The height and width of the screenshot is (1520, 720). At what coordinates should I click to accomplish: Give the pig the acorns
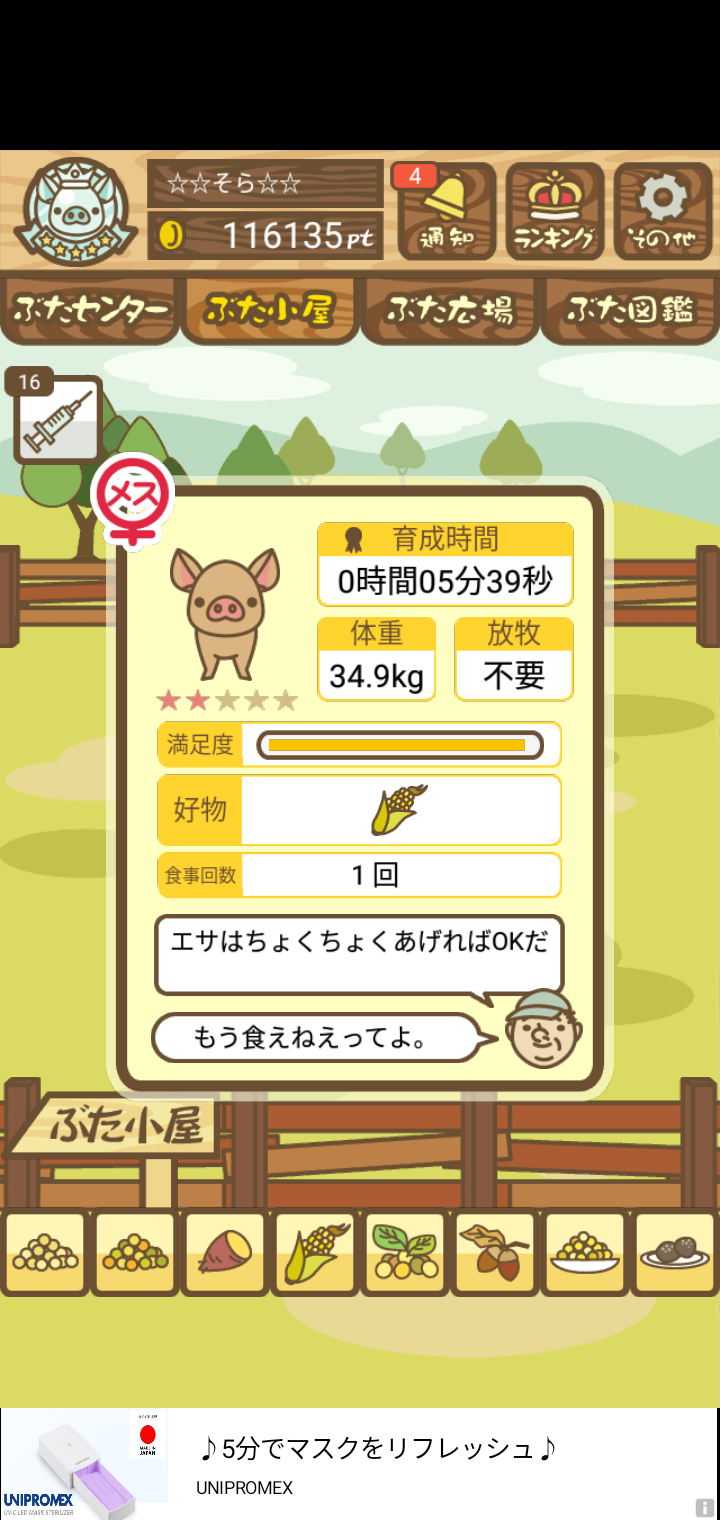[495, 1252]
